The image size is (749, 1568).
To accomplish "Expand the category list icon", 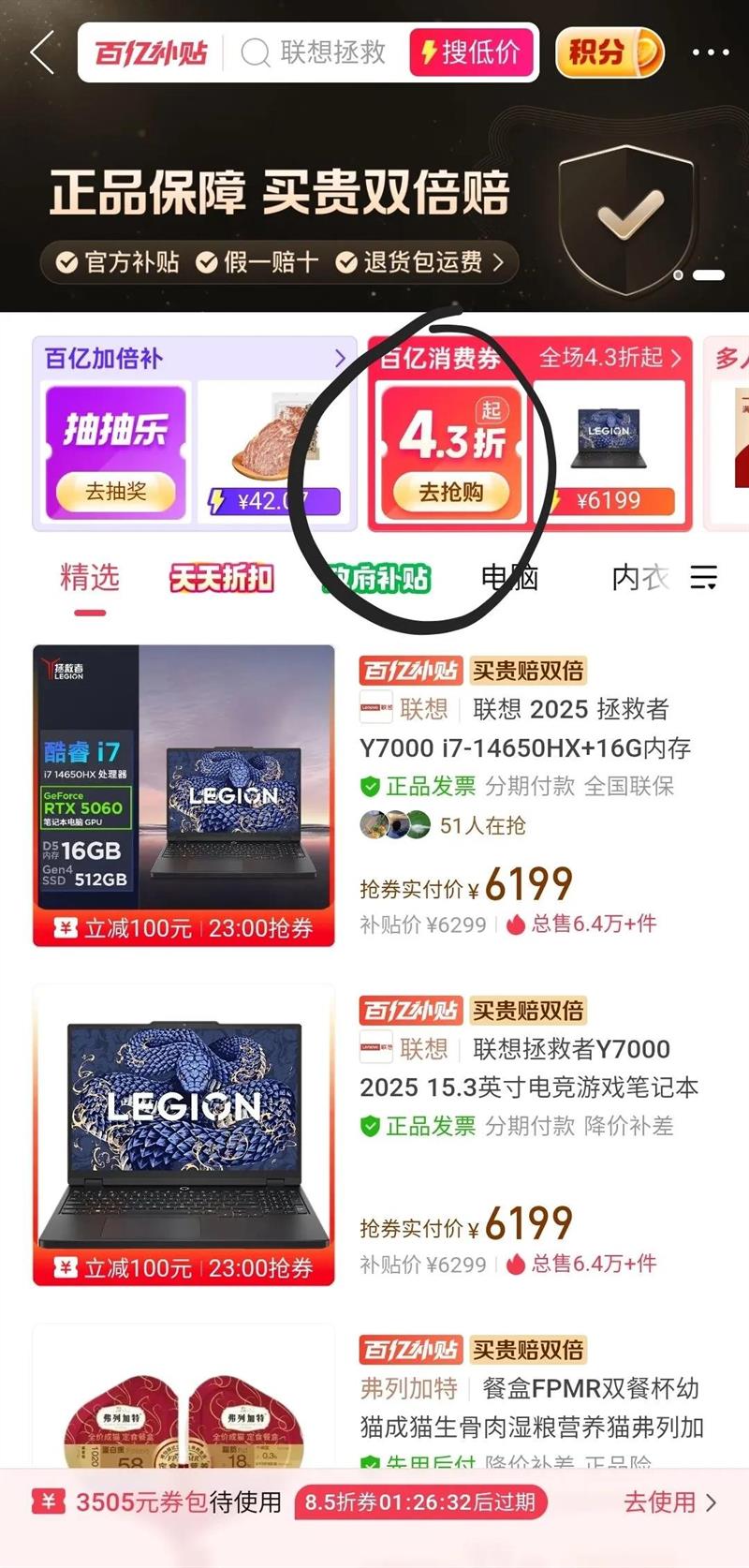I will pyautogui.click(x=704, y=578).
